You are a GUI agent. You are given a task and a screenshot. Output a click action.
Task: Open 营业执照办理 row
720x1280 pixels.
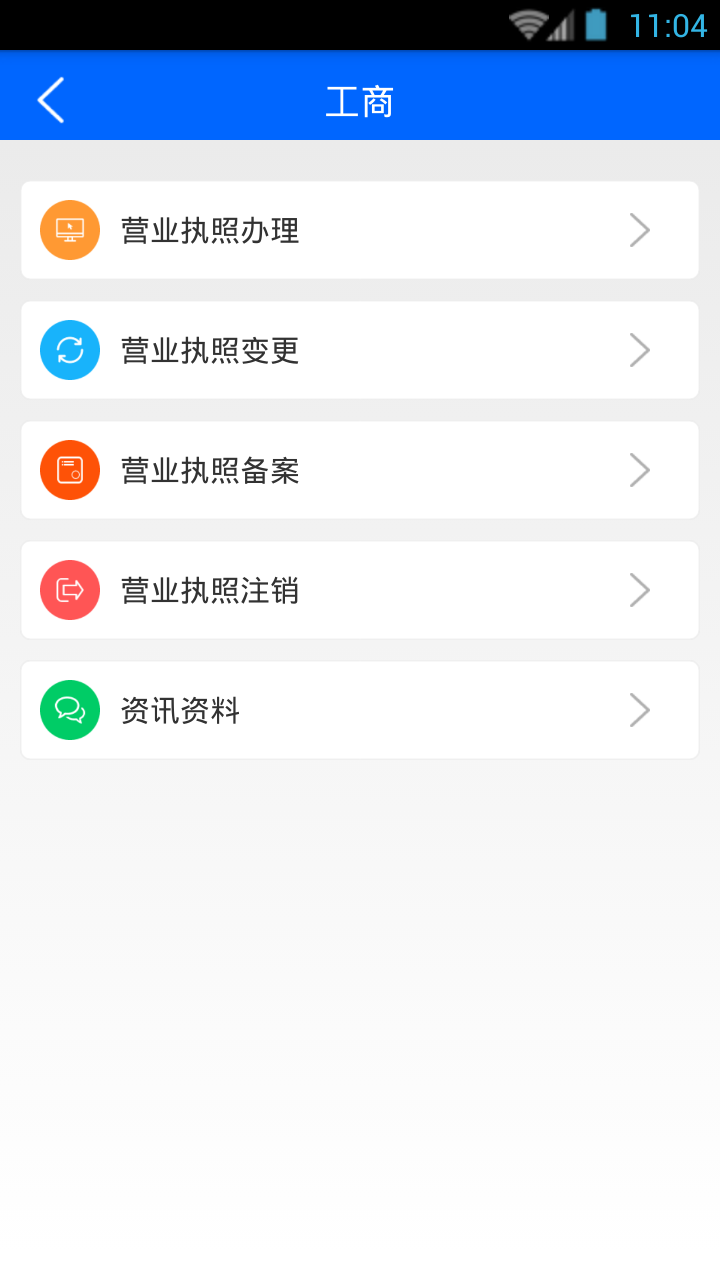(x=359, y=230)
